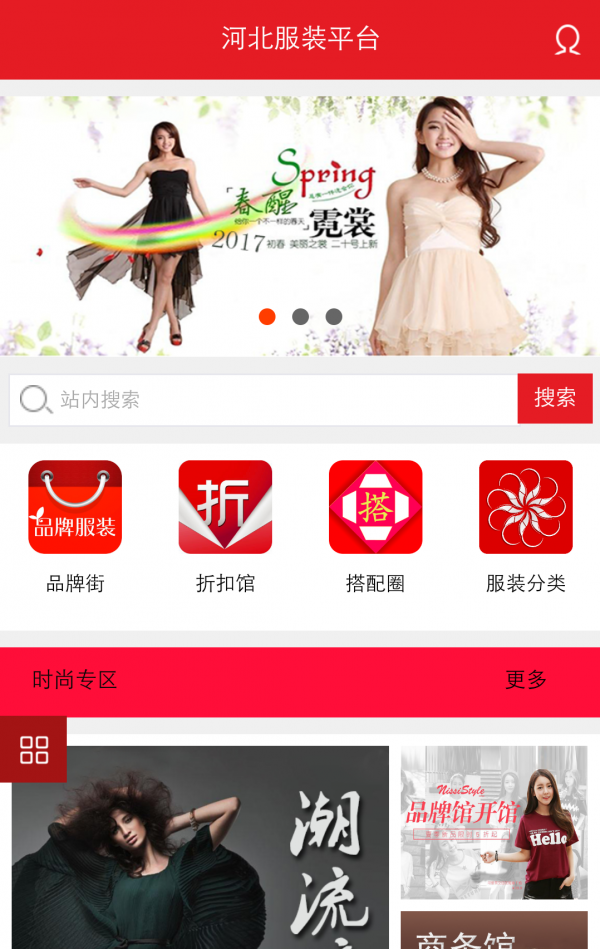This screenshot has height=949, width=600.
Task: Select the second banner page dot
Action: point(300,317)
